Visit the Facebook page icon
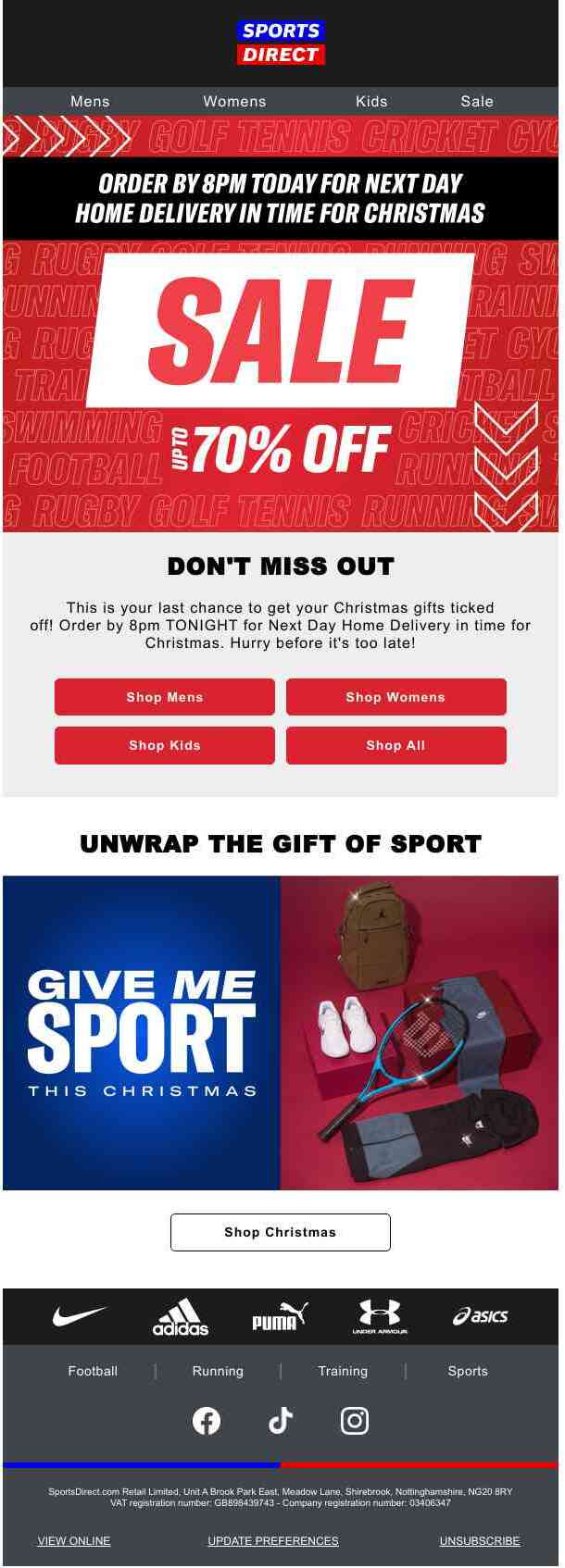 coord(207,1420)
